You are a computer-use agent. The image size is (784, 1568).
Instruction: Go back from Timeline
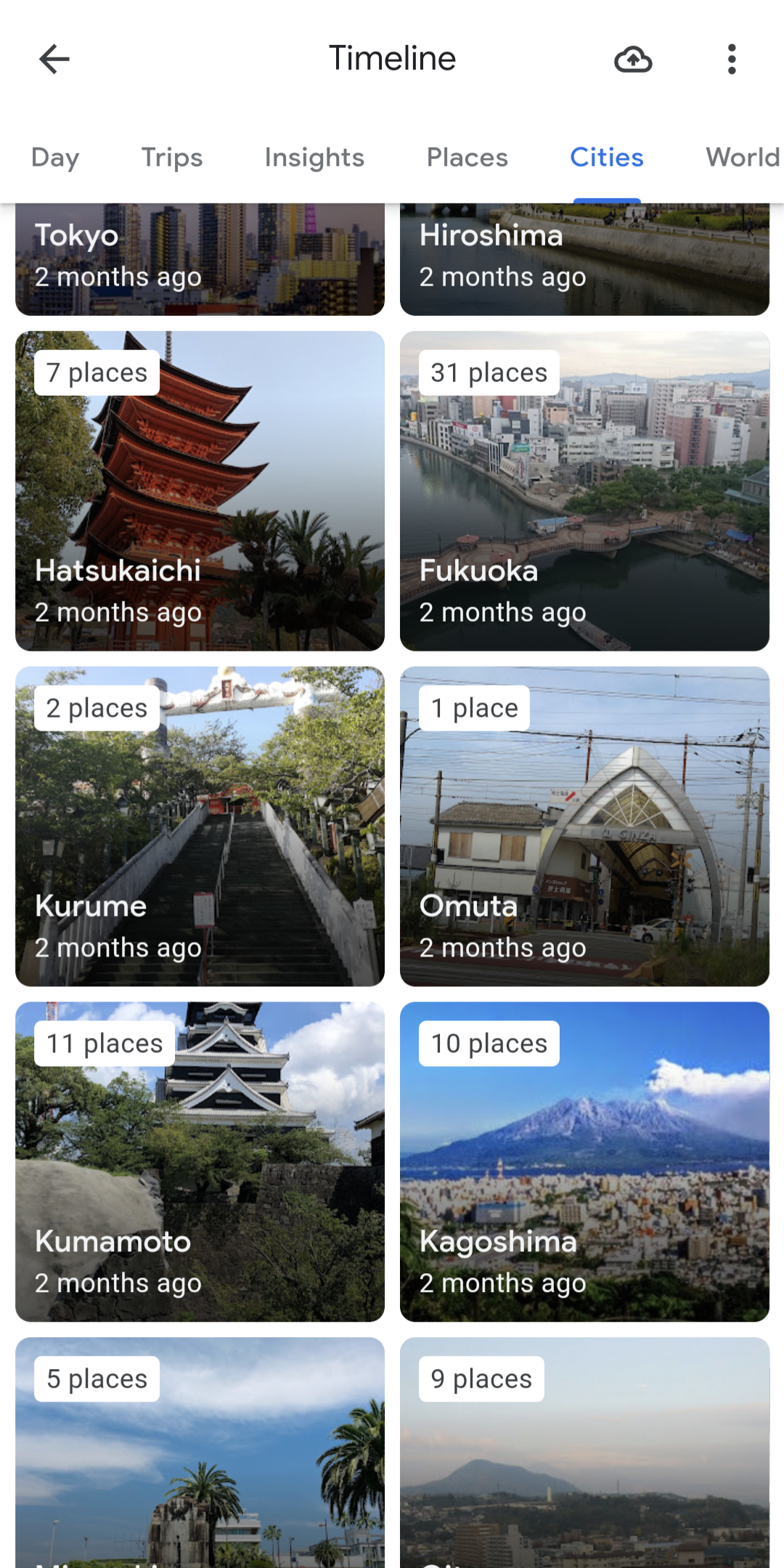pos(54,59)
